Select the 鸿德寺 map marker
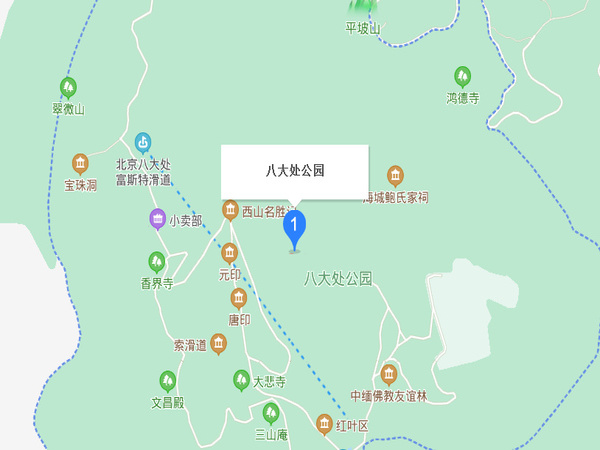 (x=462, y=76)
